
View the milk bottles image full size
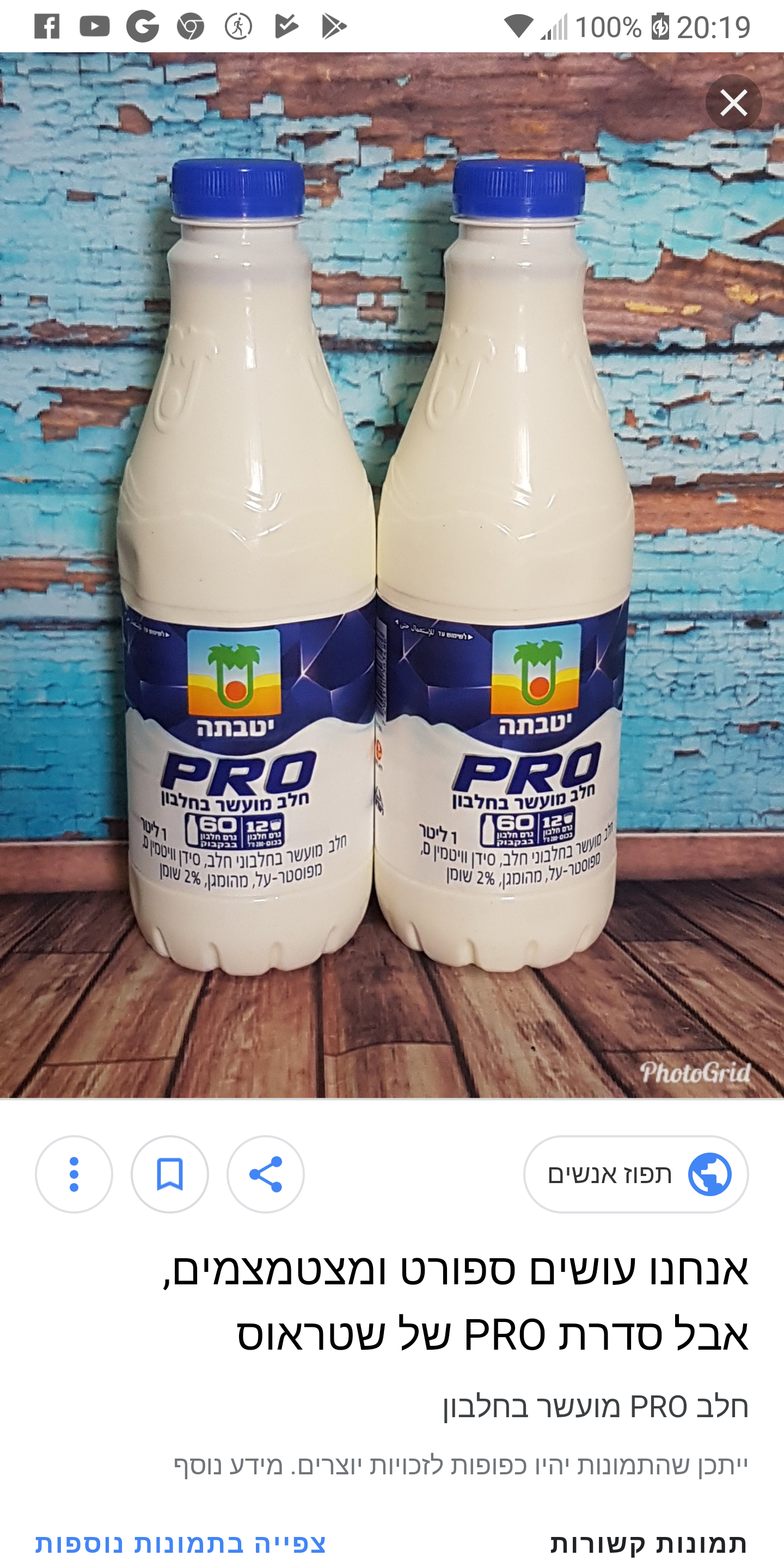(x=392, y=575)
